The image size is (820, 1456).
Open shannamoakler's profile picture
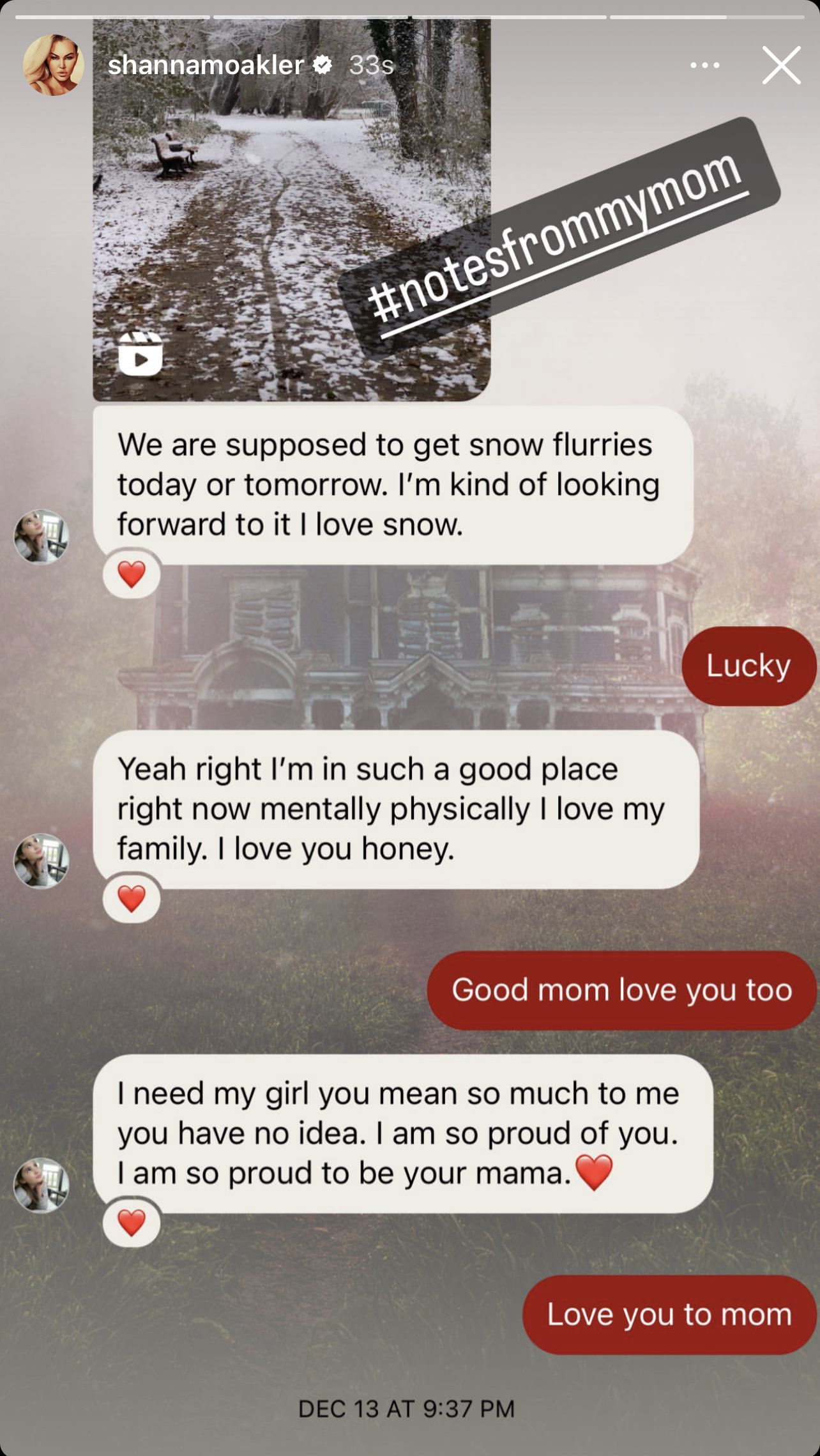(54, 65)
